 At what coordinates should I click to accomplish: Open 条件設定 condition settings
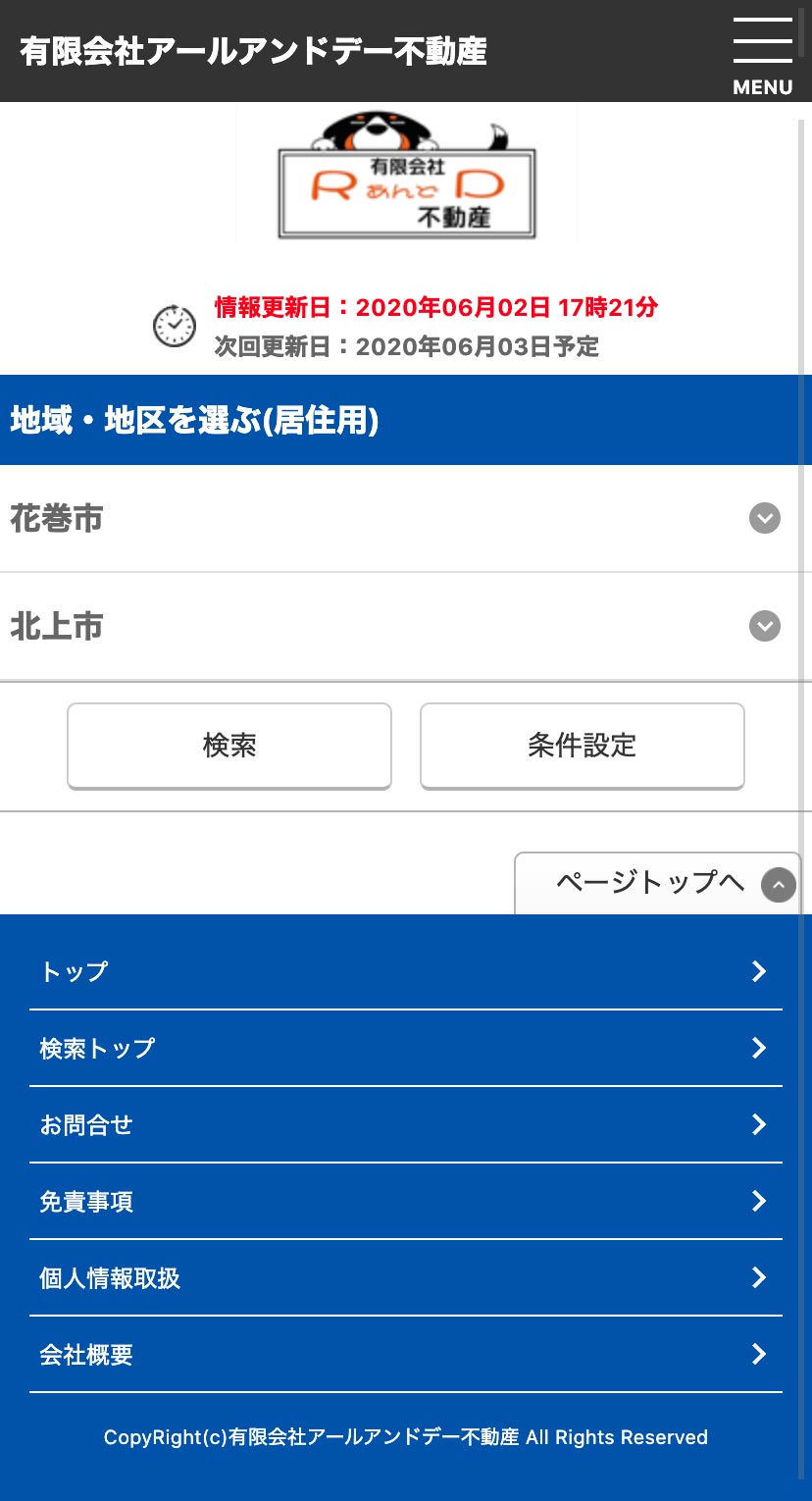pos(582,746)
